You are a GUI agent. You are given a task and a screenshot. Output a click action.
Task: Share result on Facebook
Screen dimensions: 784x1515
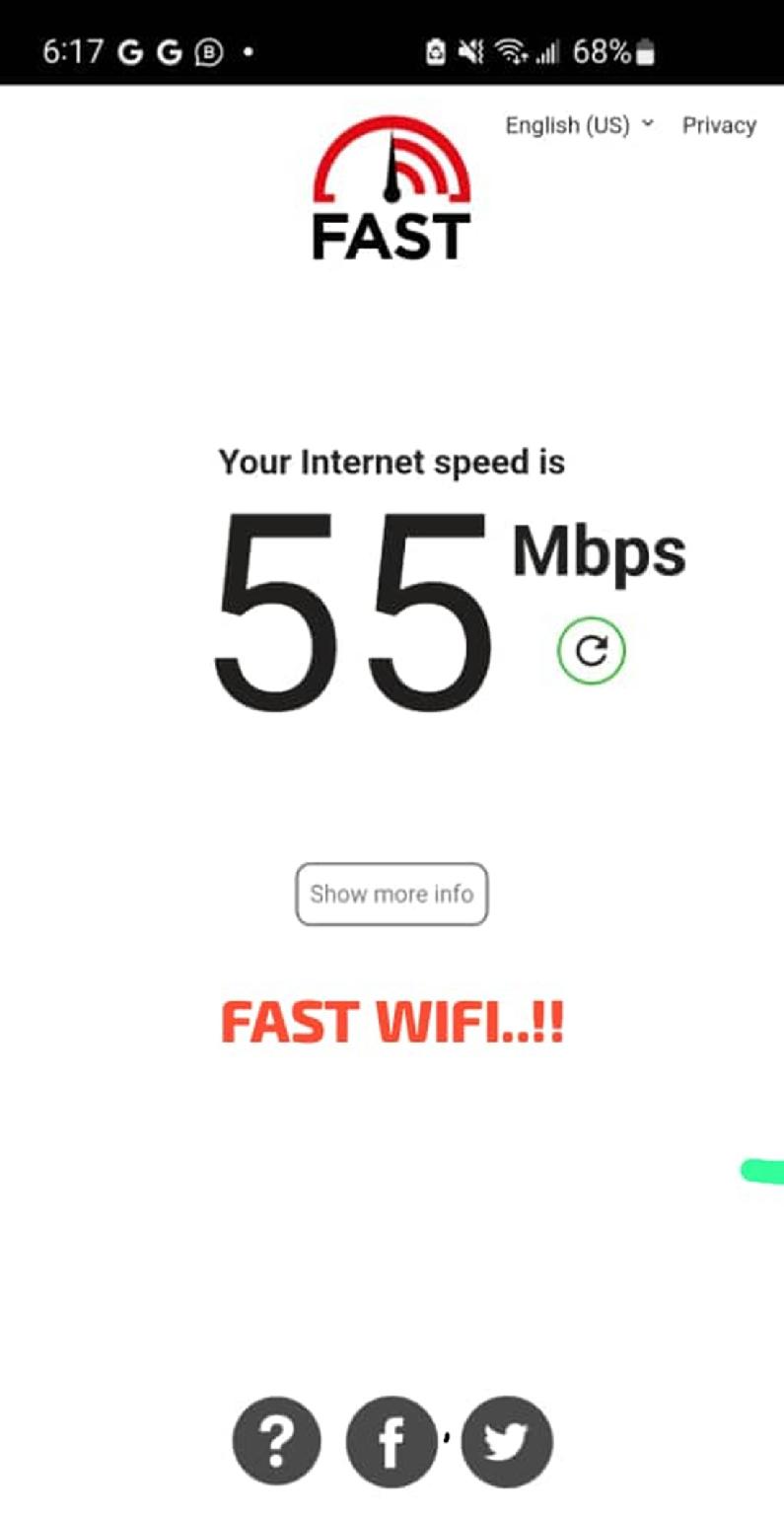tap(392, 1442)
